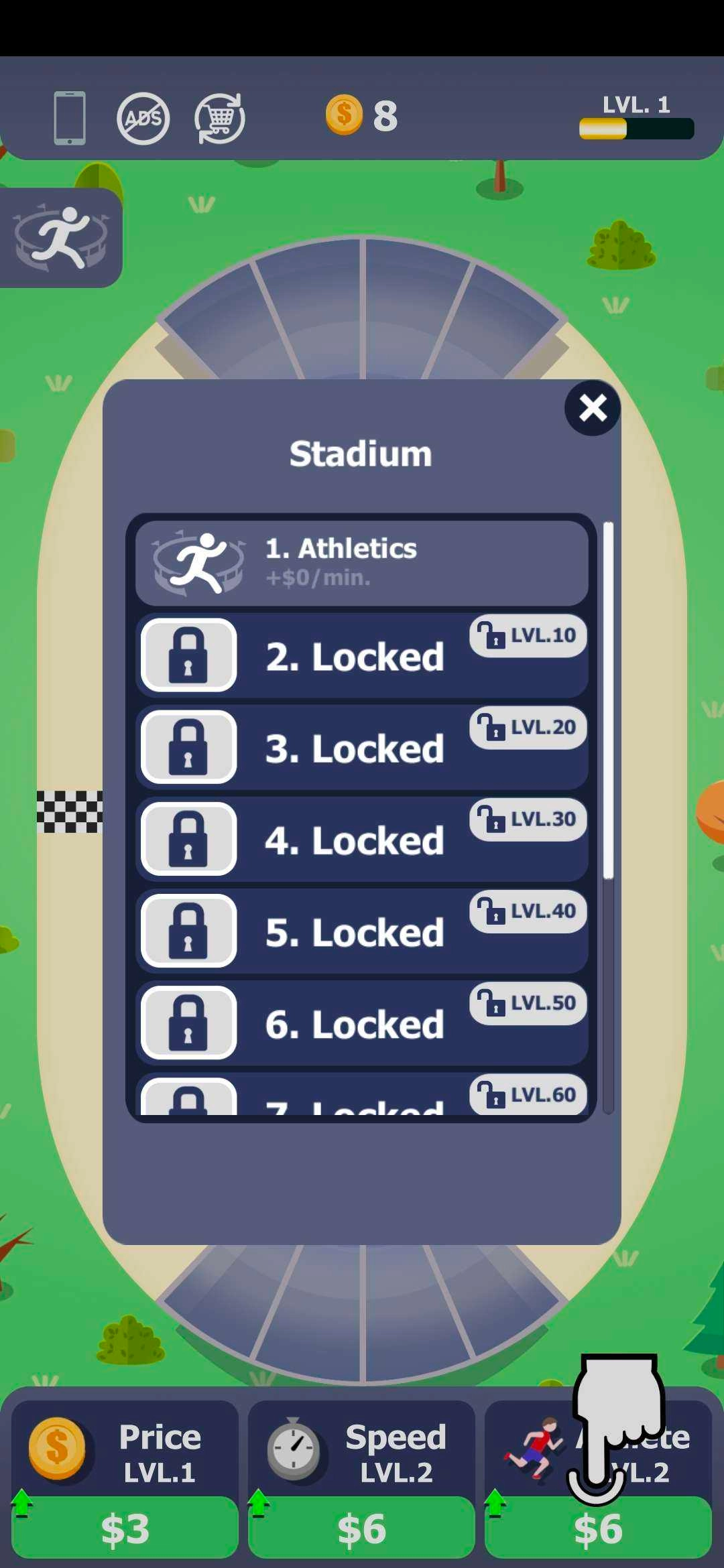Tap the phone icon in top bar
Screen dimensions: 724x1568
(x=70, y=118)
